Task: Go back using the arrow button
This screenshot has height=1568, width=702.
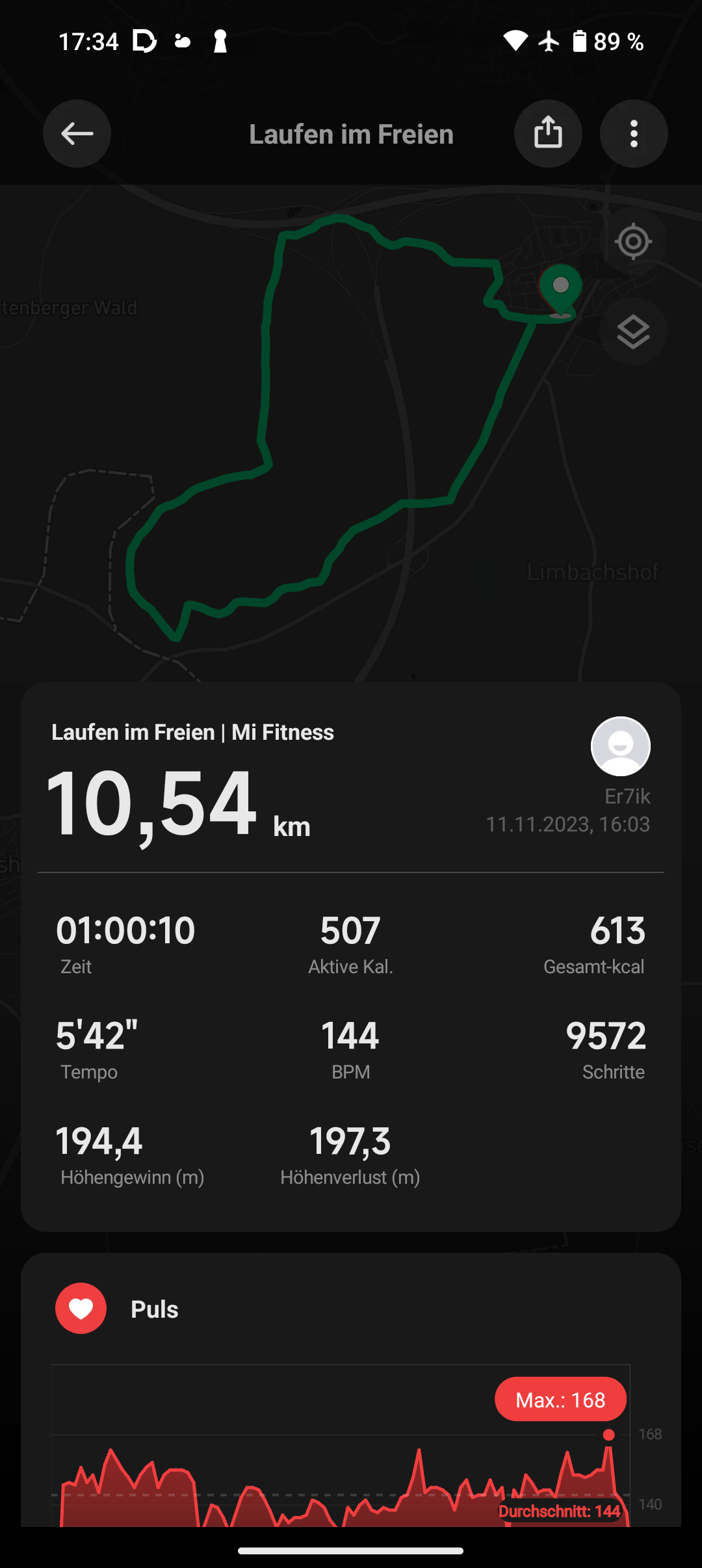Action: coord(77,134)
